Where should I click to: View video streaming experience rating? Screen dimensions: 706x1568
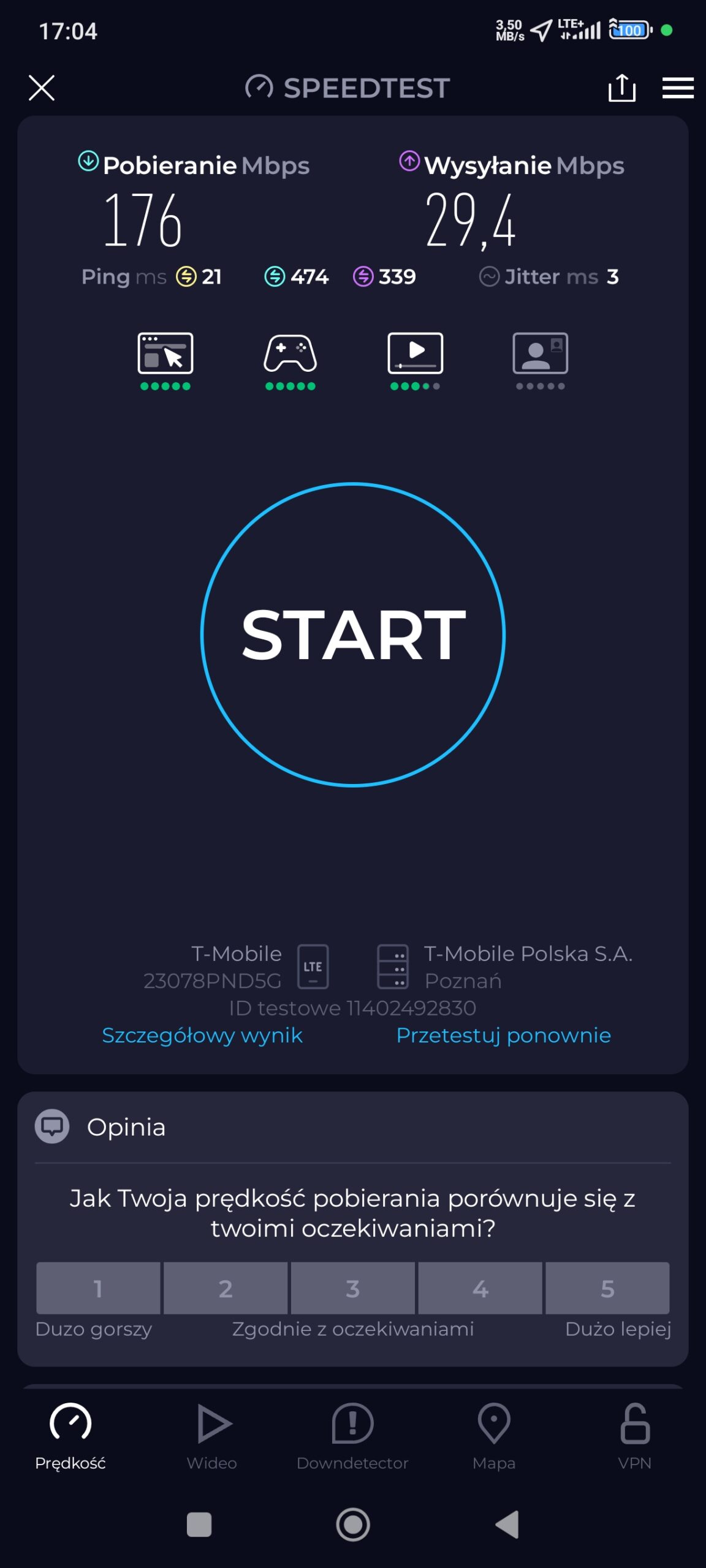[416, 360]
